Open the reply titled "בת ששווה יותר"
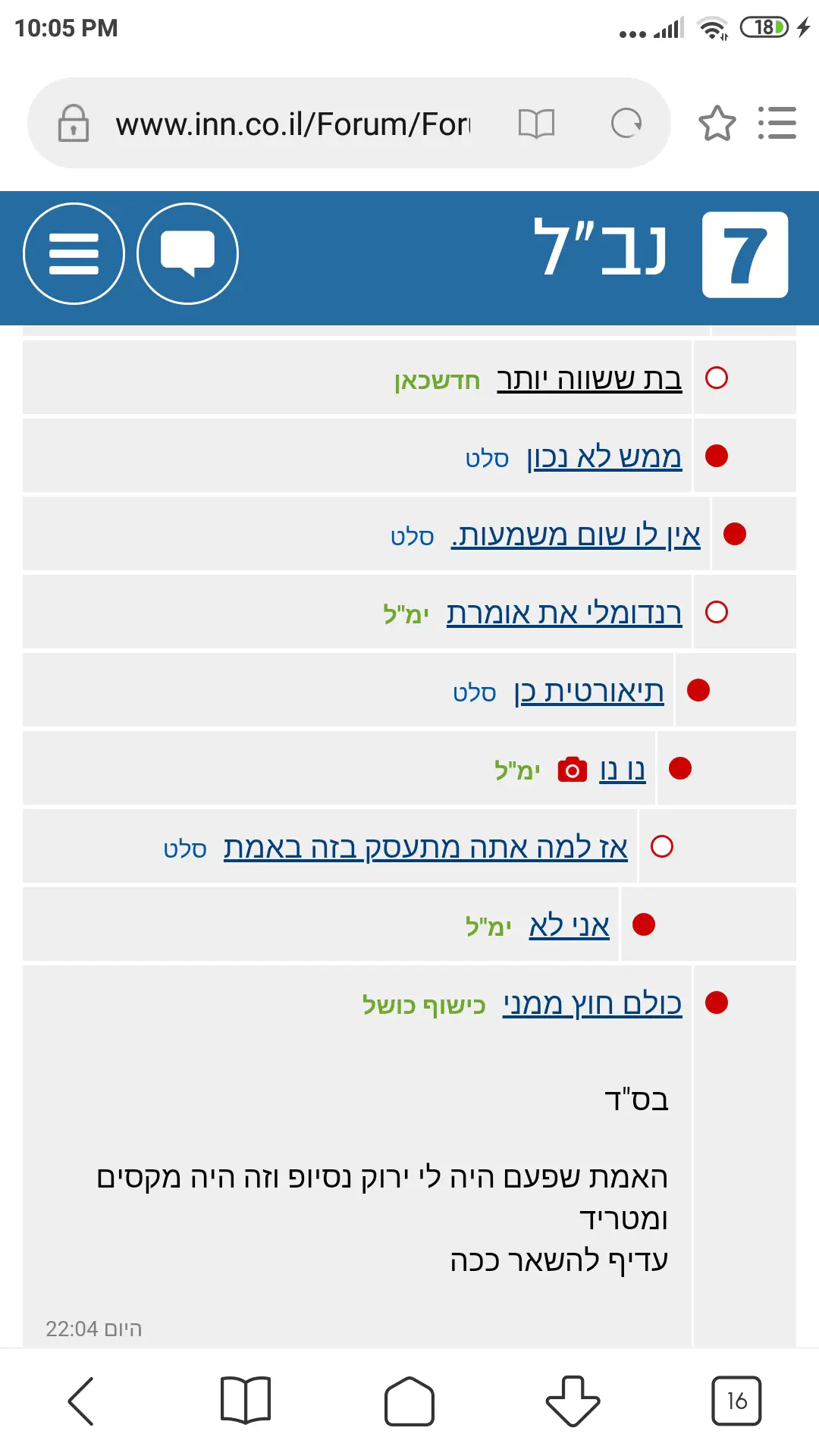 (588, 378)
